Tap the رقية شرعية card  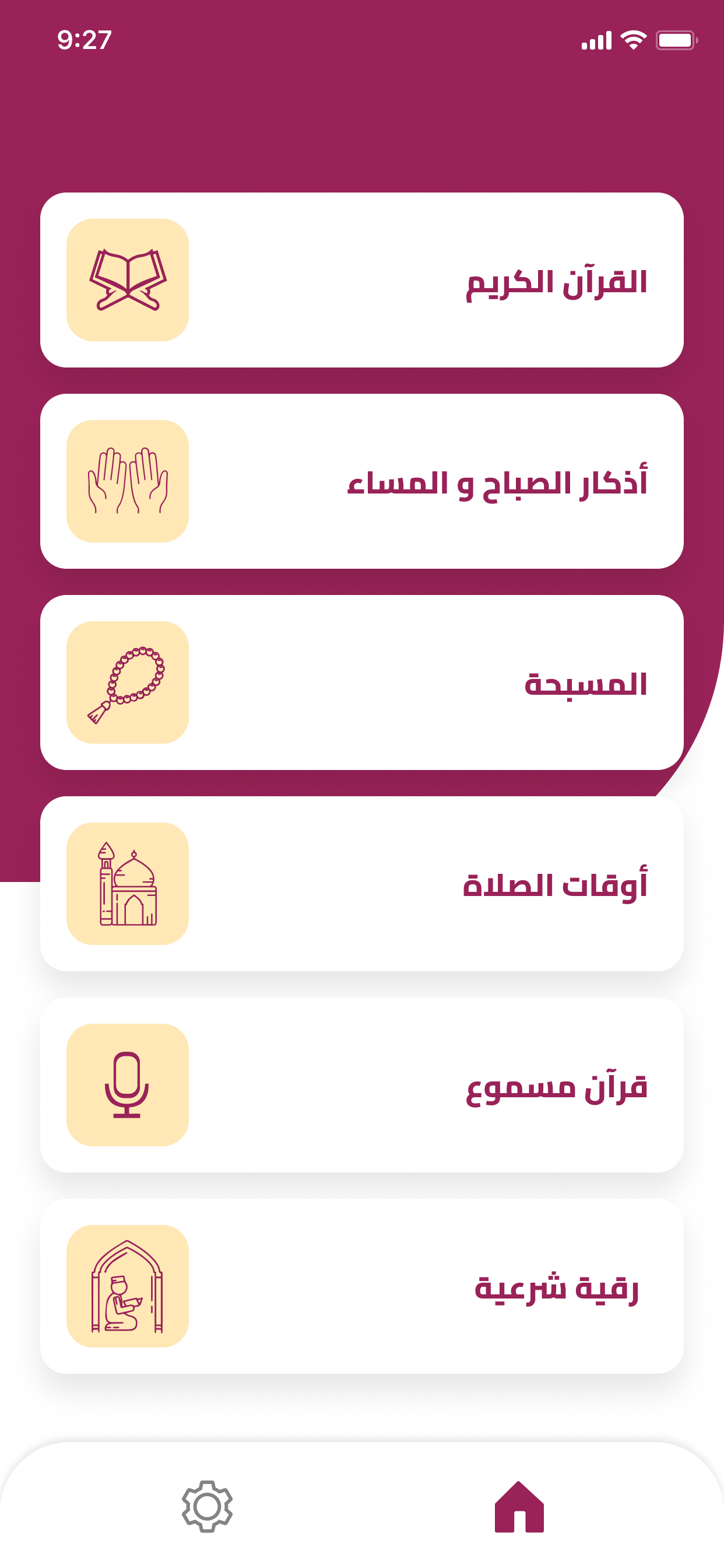(361, 1286)
